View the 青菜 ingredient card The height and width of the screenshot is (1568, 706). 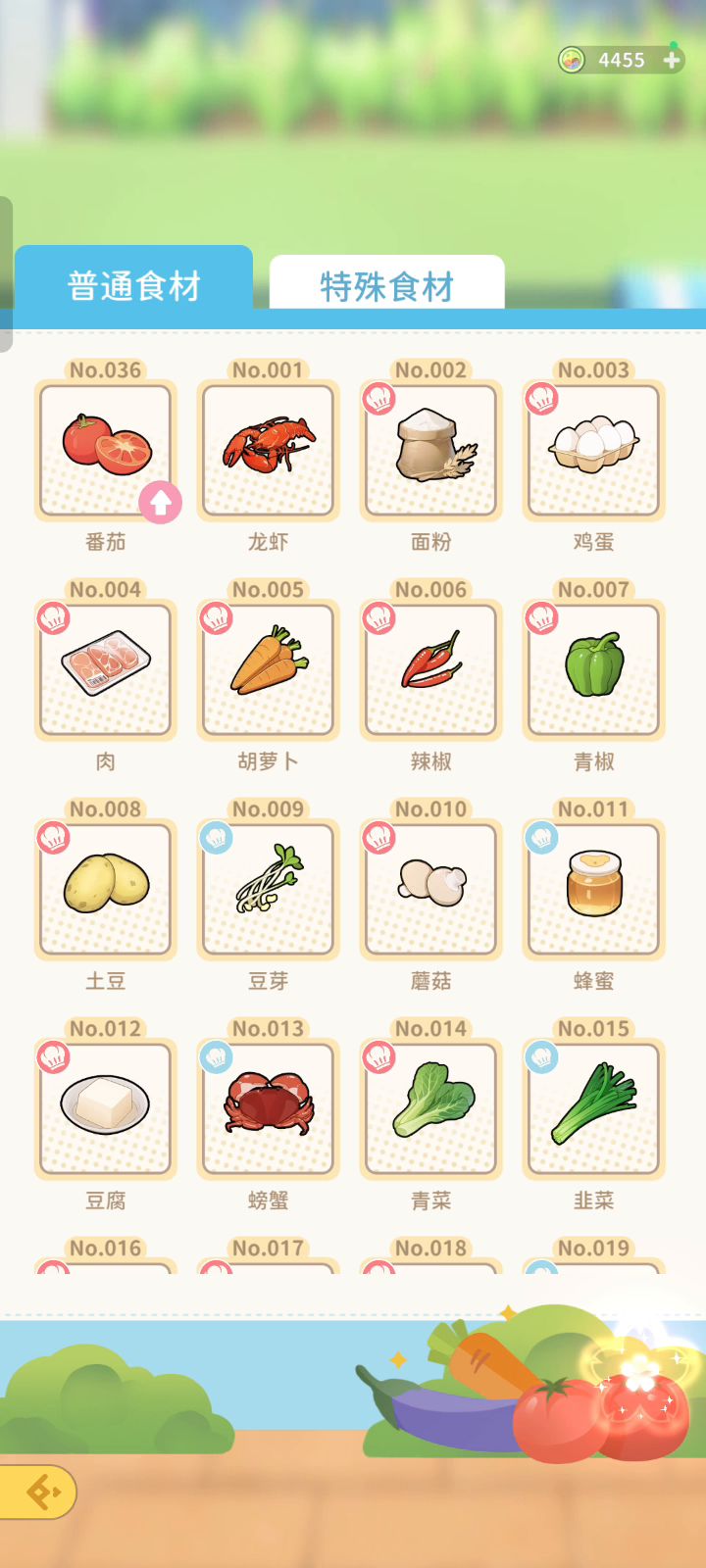click(430, 1108)
